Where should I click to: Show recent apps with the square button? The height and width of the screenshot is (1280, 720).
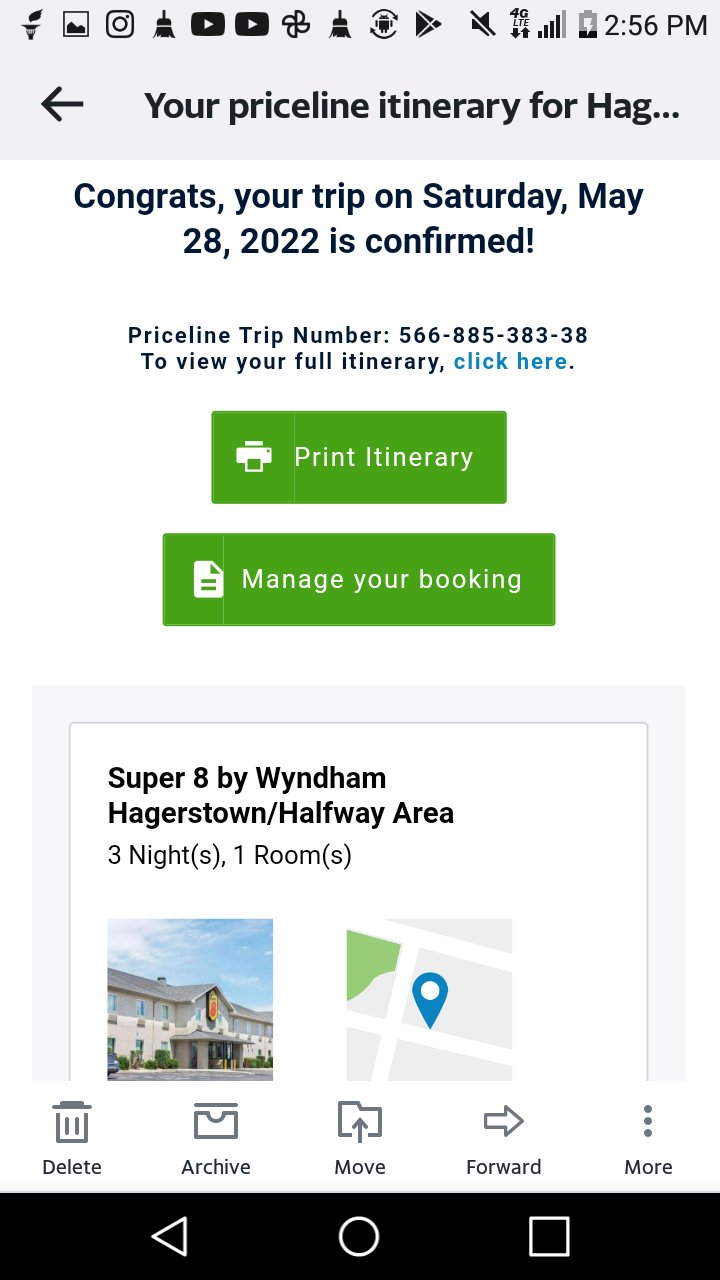(549, 1236)
